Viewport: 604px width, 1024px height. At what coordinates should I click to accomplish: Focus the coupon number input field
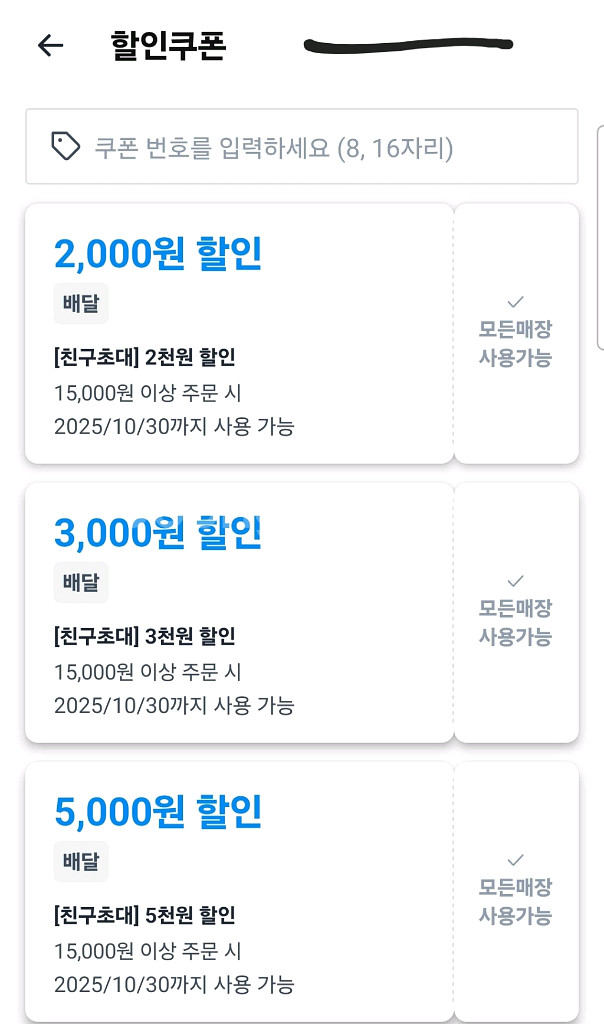coord(302,148)
